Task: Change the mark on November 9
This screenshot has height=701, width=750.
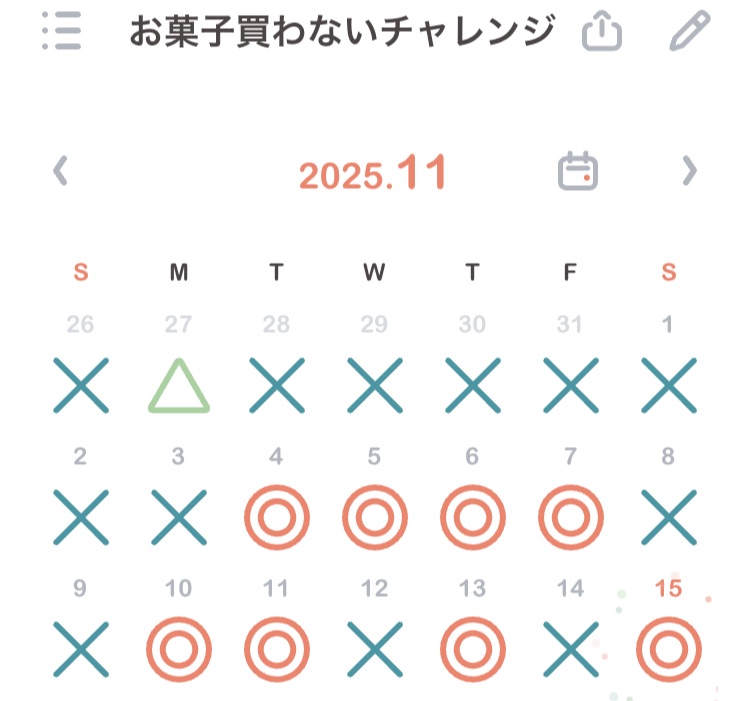Action: [x=81, y=650]
